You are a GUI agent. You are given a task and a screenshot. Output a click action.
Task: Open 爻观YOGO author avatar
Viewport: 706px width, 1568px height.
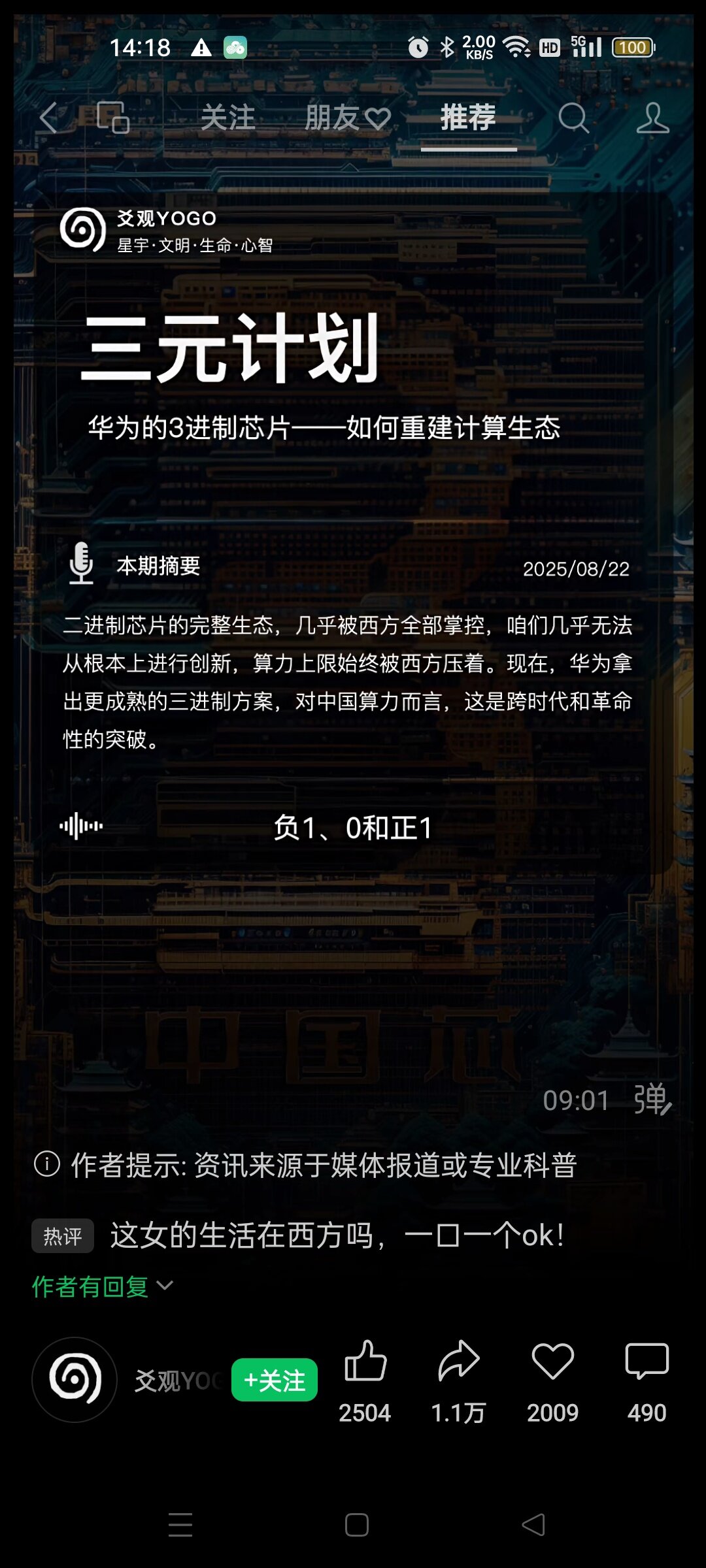click(x=75, y=1379)
